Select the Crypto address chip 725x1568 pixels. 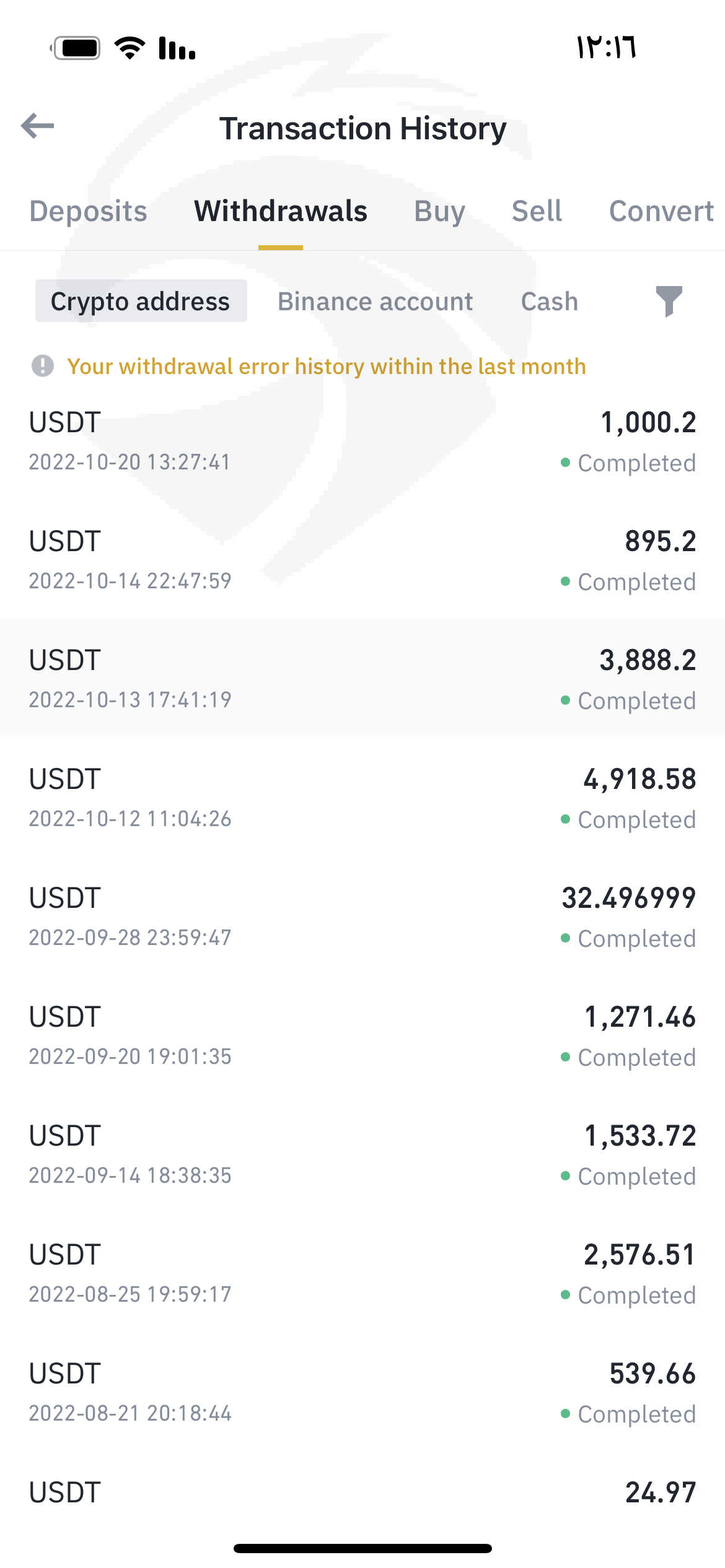pos(141,301)
